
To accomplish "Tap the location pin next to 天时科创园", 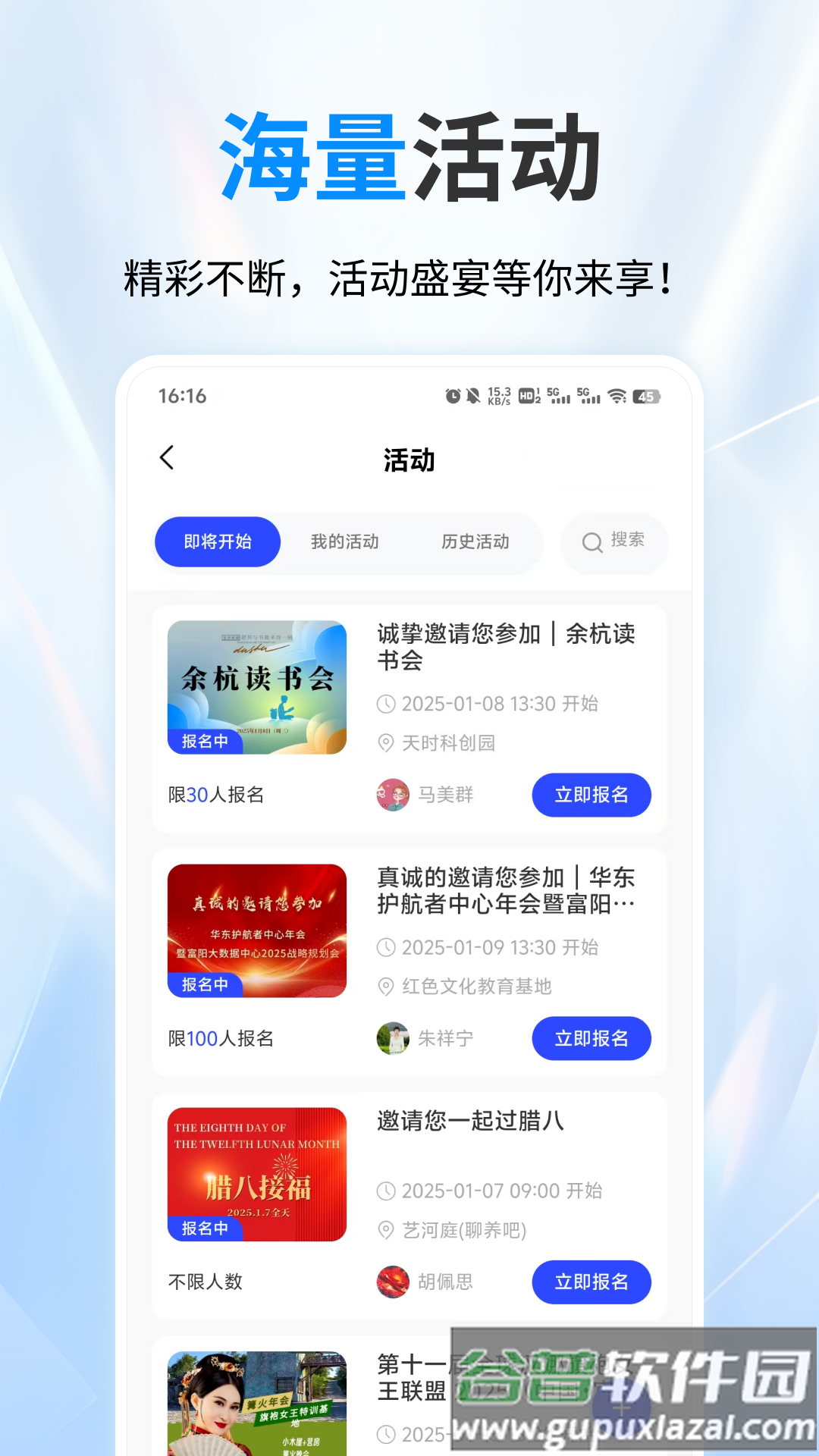I will coord(387,743).
